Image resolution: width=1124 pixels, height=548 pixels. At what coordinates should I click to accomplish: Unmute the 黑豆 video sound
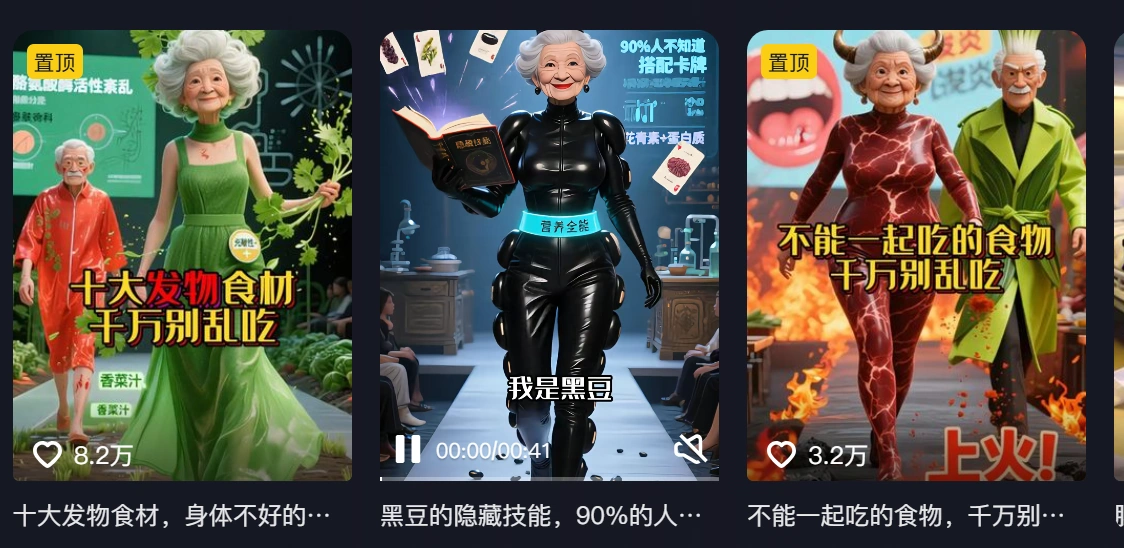click(x=690, y=449)
